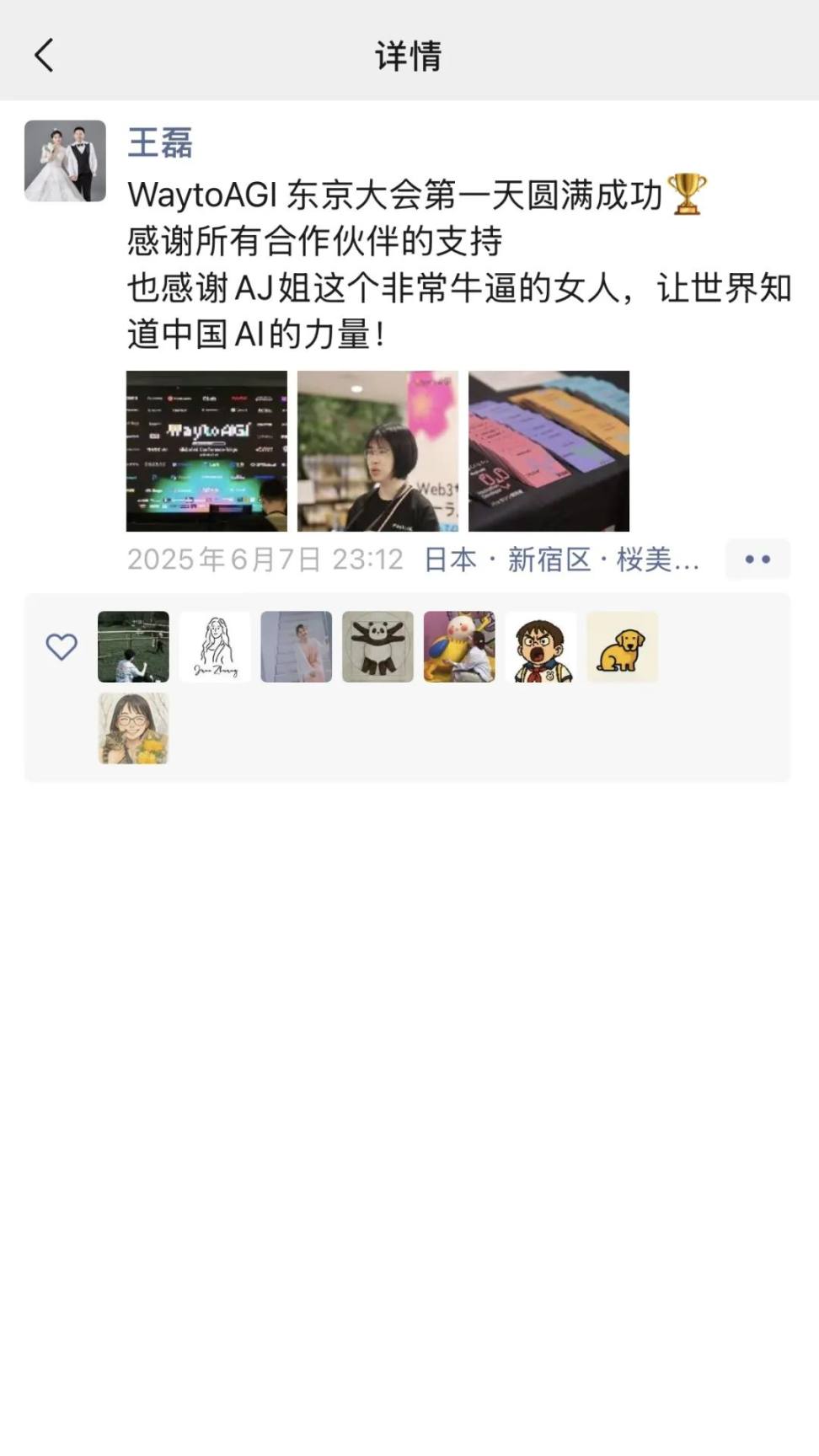Image resolution: width=819 pixels, height=1456 pixels.
Task: Open liker with cartoon girl holding cat
Action: [x=133, y=728]
